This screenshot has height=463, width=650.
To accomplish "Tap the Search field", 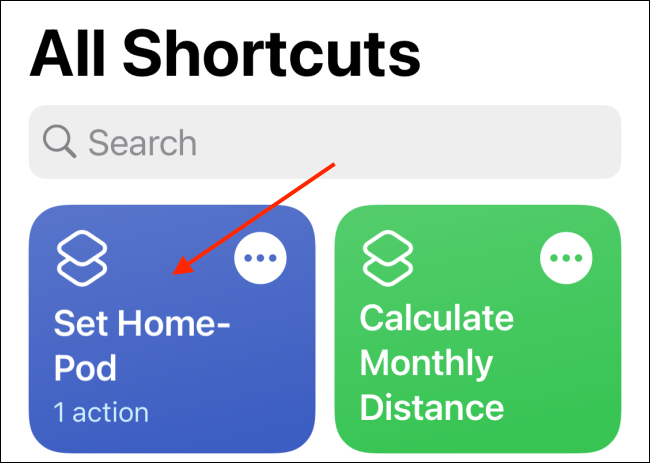I will (x=324, y=142).
